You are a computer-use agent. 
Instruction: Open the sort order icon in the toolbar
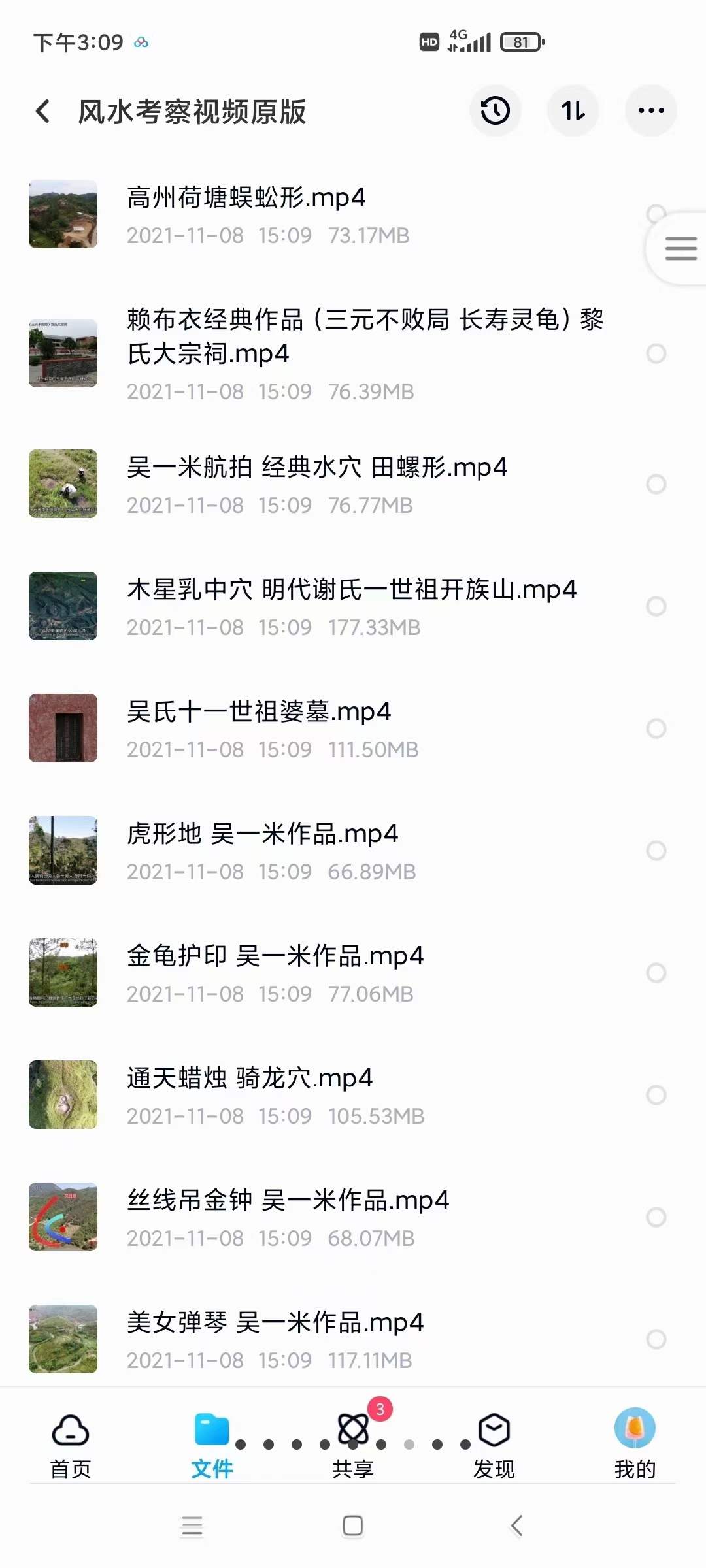point(573,111)
